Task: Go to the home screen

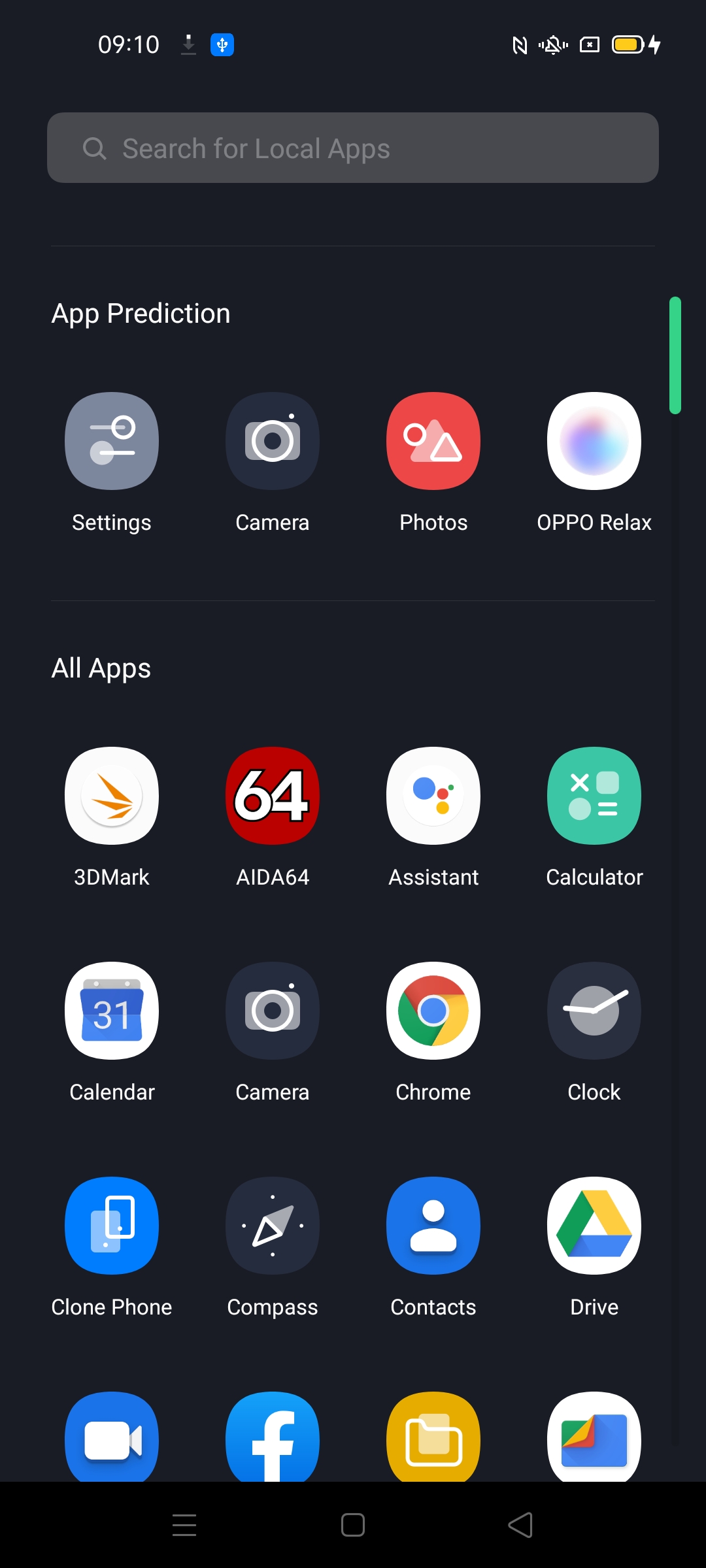Action: tap(353, 1526)
